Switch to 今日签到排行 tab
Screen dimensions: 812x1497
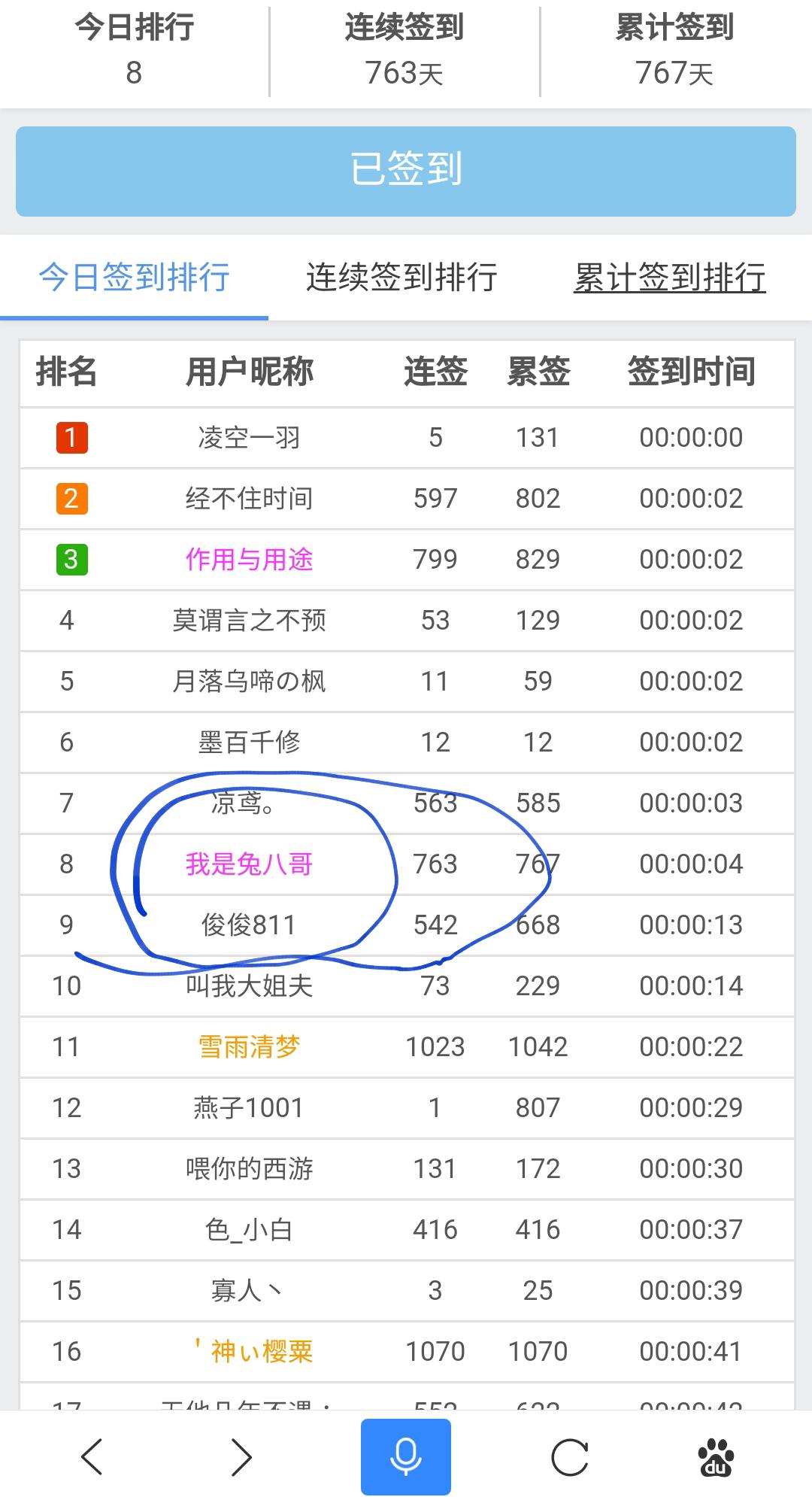pos(135,278)
